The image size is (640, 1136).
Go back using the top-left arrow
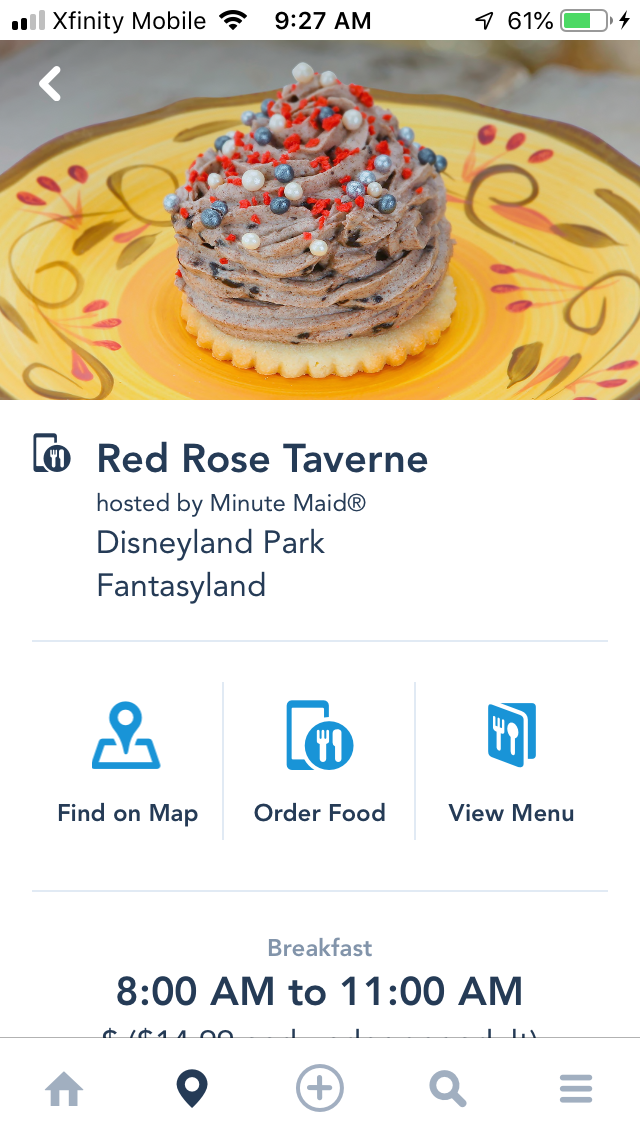point(50,84)
